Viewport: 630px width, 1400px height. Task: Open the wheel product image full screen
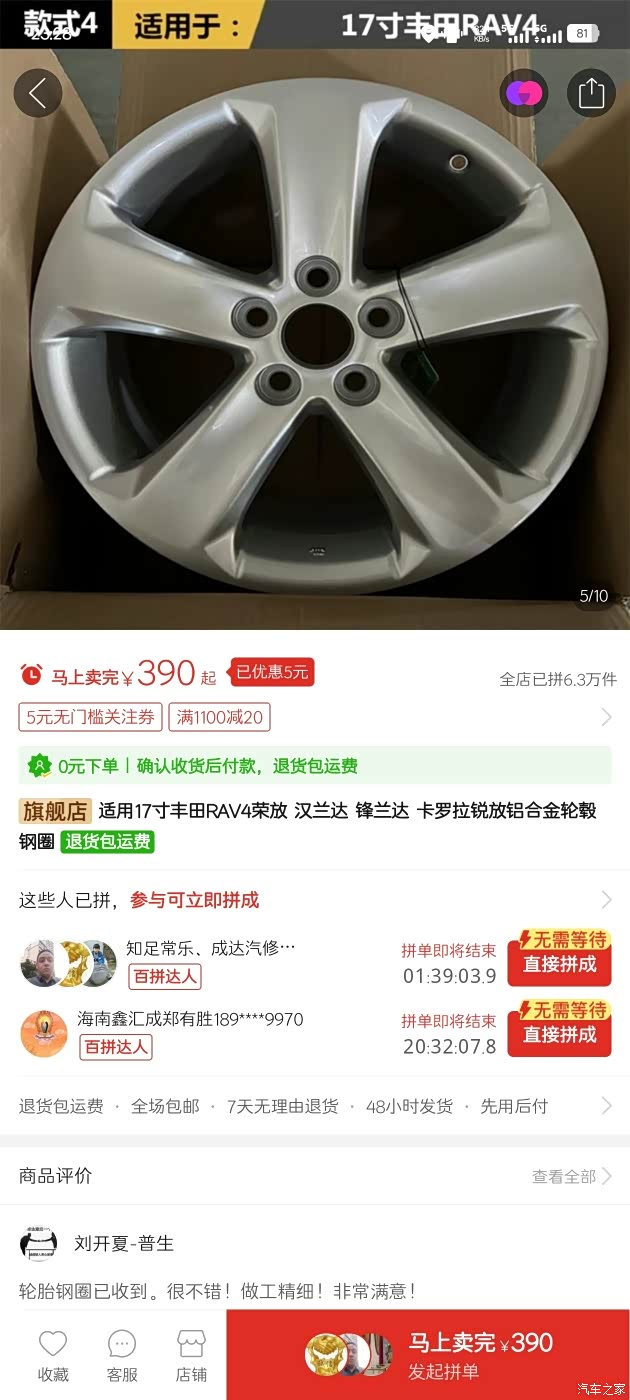315,340
